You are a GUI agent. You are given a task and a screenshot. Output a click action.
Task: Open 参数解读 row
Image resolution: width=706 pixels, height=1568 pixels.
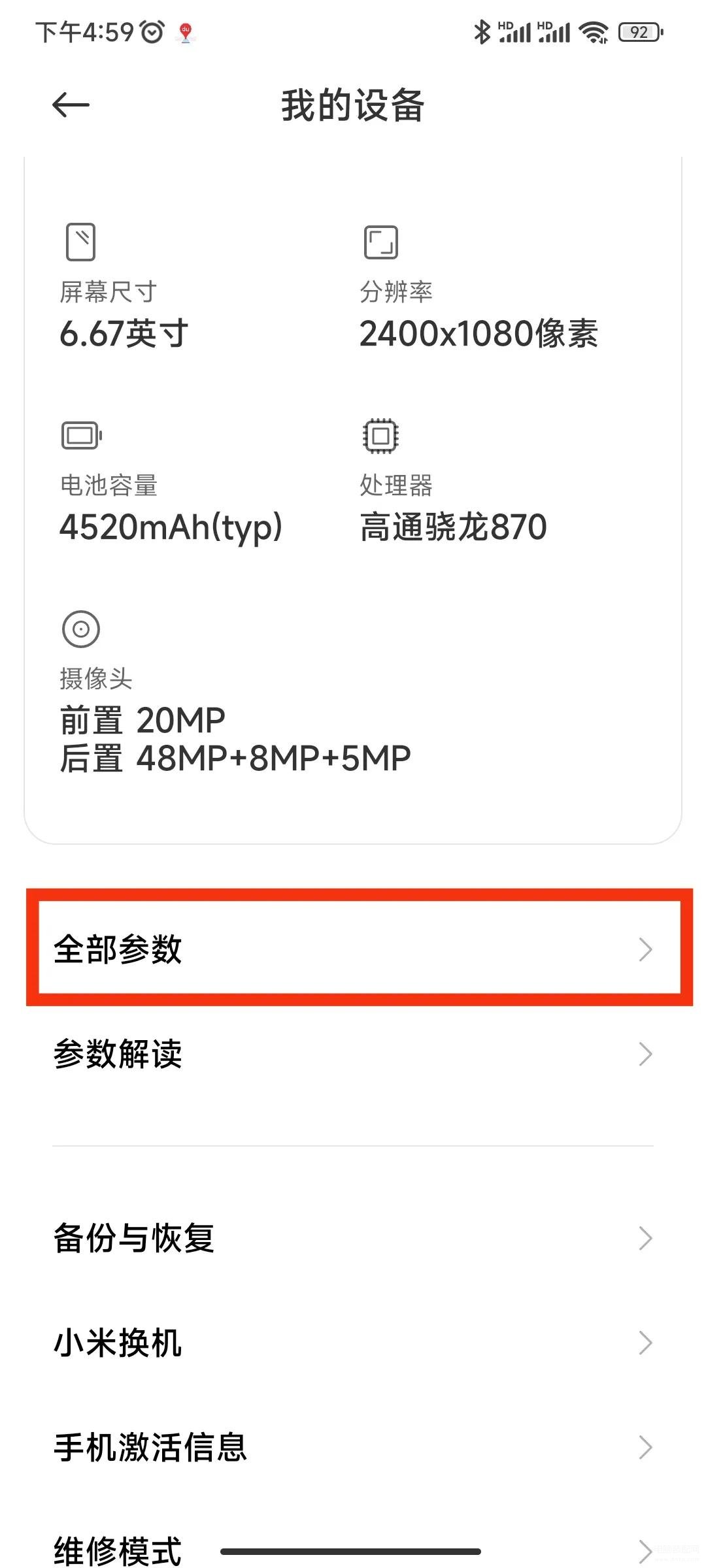coord(353,1054)
